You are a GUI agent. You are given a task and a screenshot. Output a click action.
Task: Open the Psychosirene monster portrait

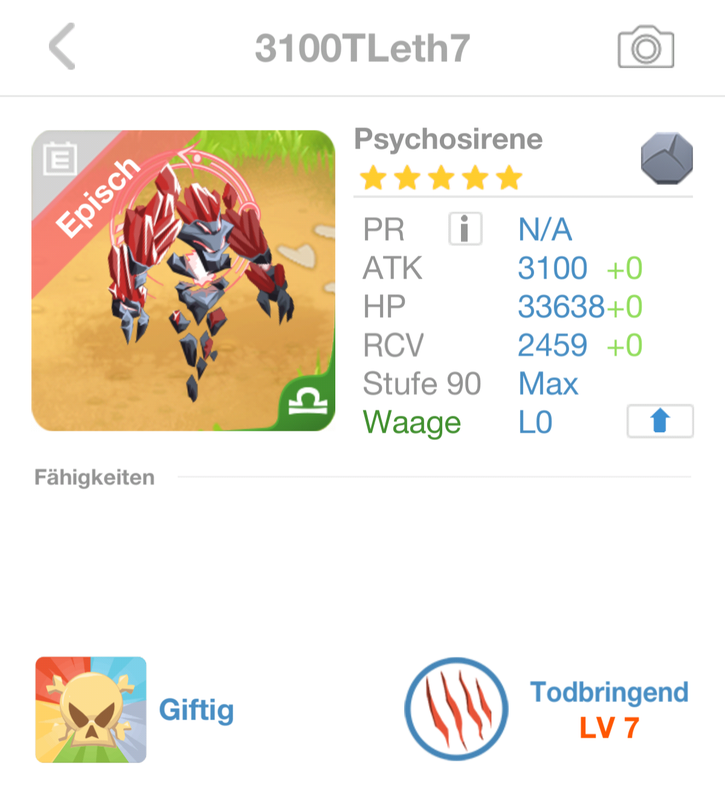click(183, 281)
